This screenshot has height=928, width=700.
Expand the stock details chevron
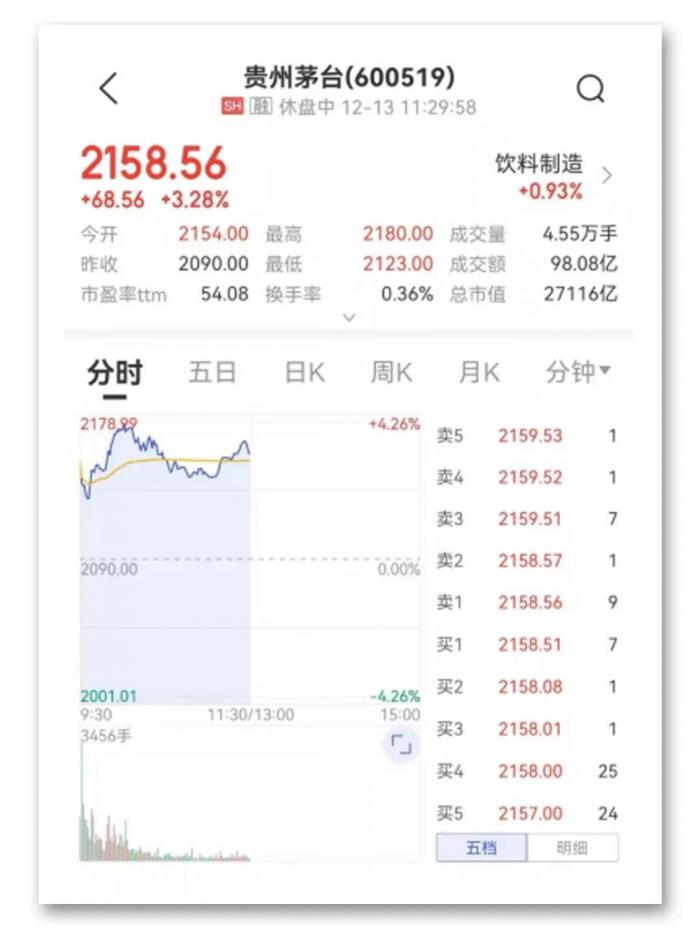(349, 317)
